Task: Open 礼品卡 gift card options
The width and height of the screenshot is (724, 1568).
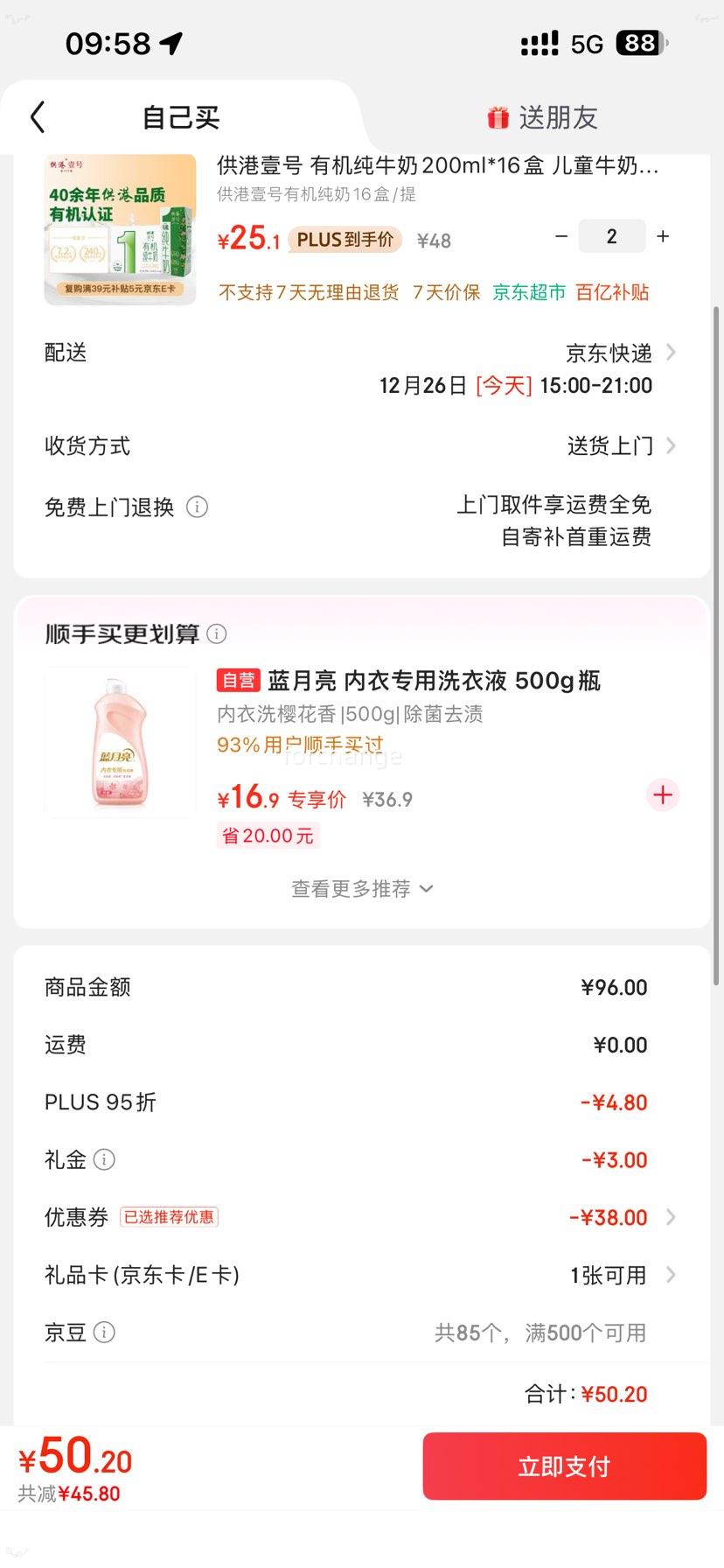Action: [612, 1275]
